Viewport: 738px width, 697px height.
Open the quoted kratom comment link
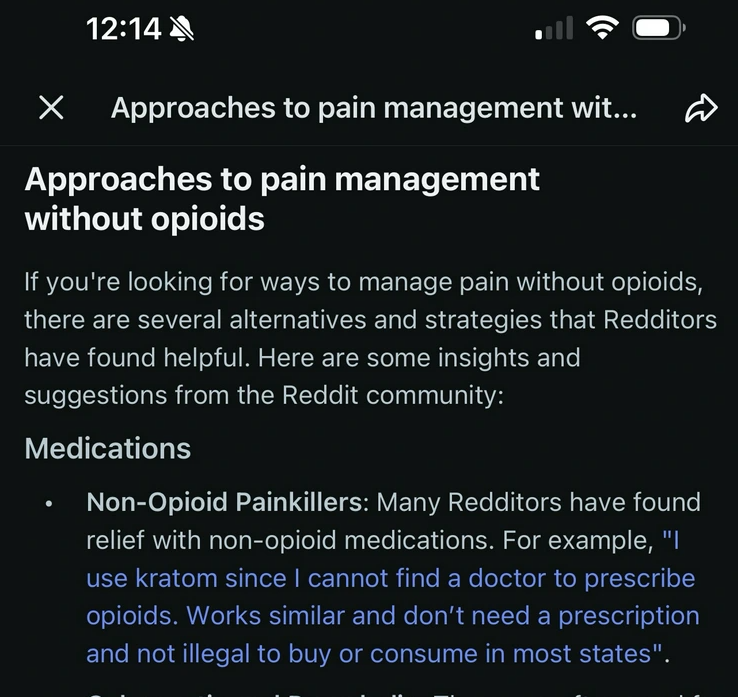tap(390, 597)
